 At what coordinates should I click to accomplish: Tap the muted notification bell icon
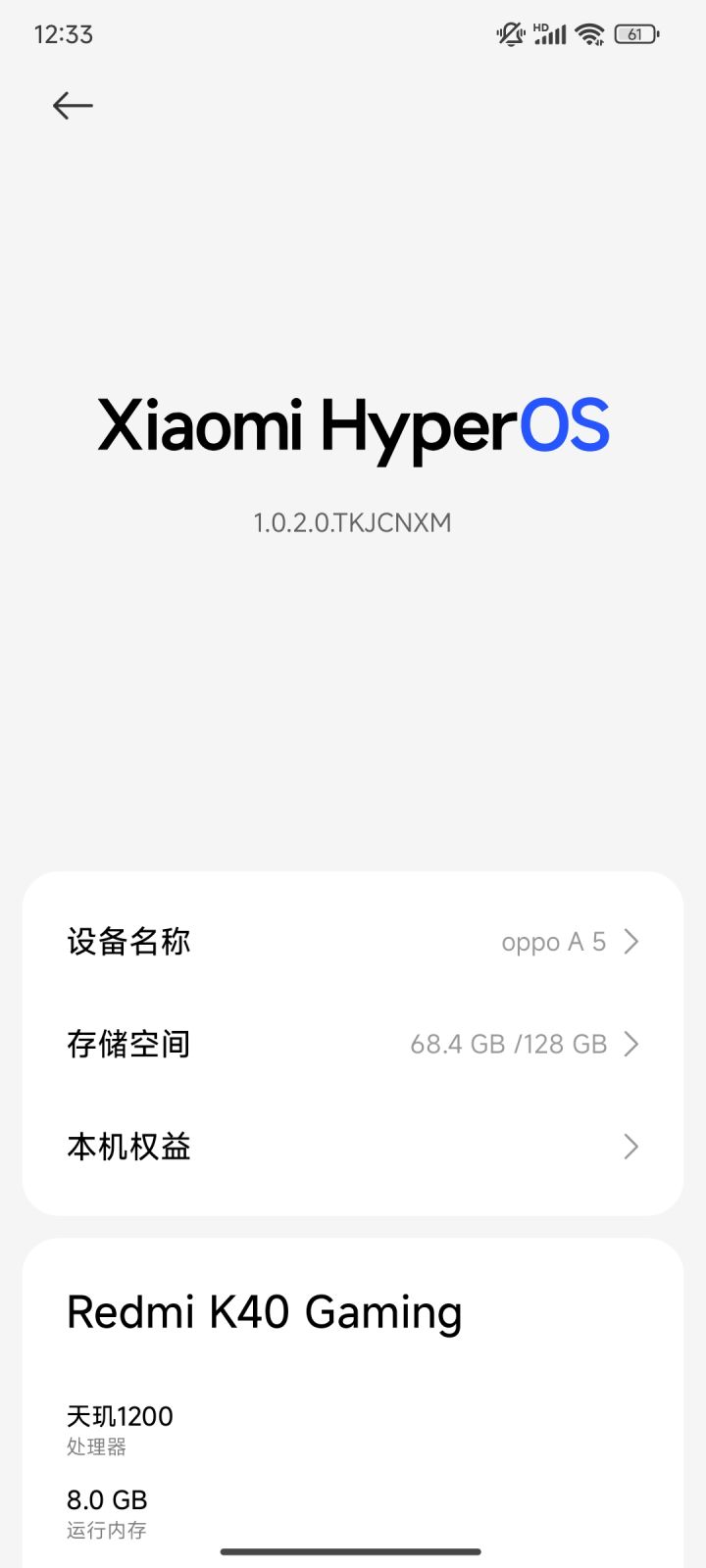pyautogui.click(x=509, y=33)
